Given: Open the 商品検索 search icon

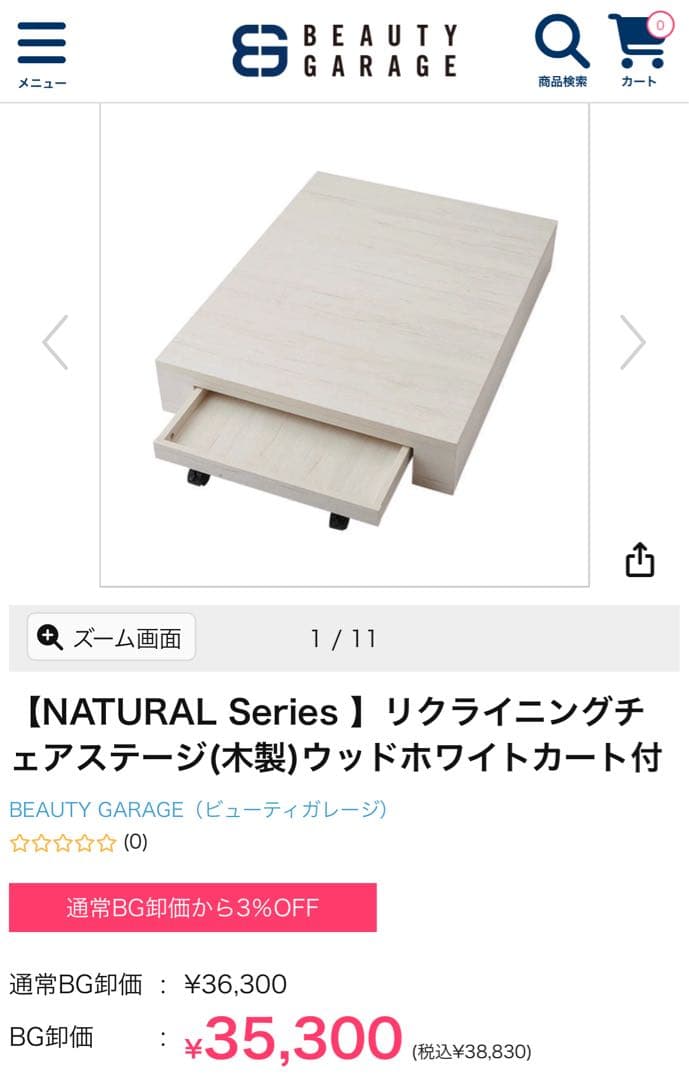Looking at the screenshot, I should pyautogui.click(x=562, y=50).
